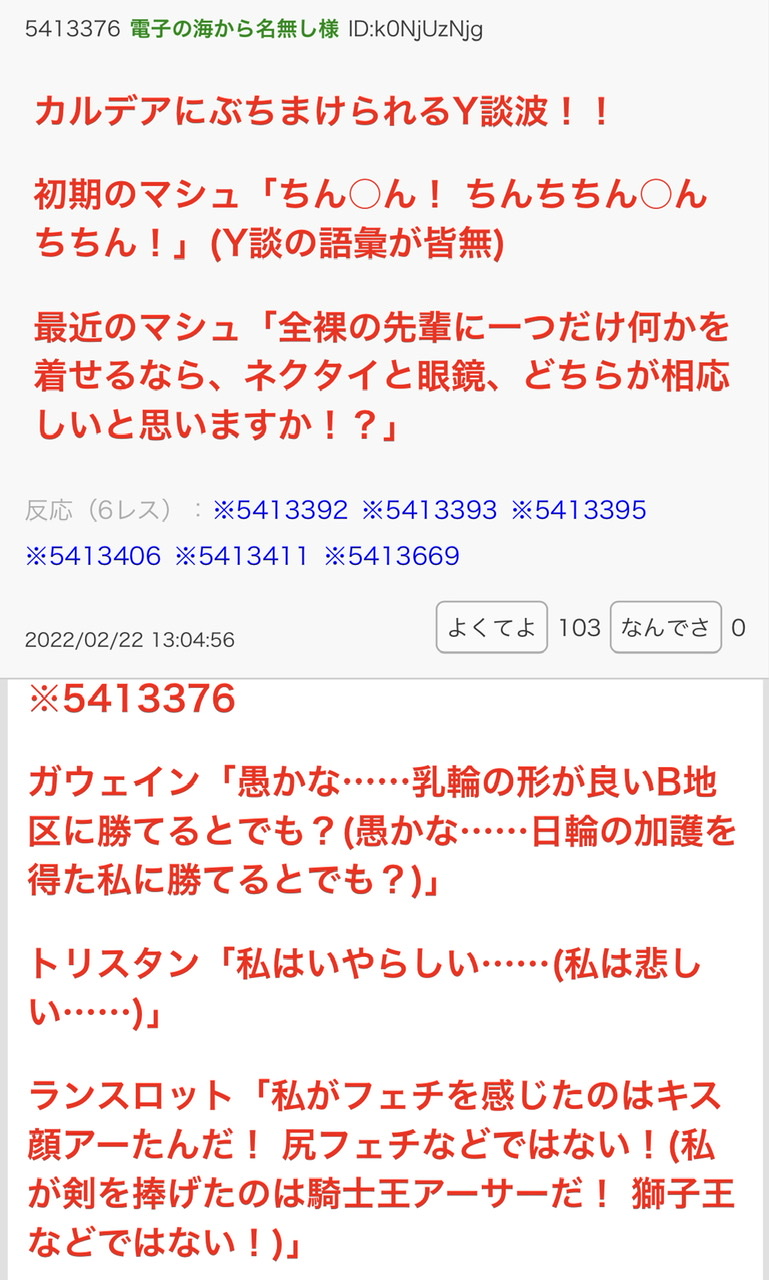Open reply link ※5413392
Viewport: 769px width, 1280px height.
pyautogui.click(x=280, y=510)
